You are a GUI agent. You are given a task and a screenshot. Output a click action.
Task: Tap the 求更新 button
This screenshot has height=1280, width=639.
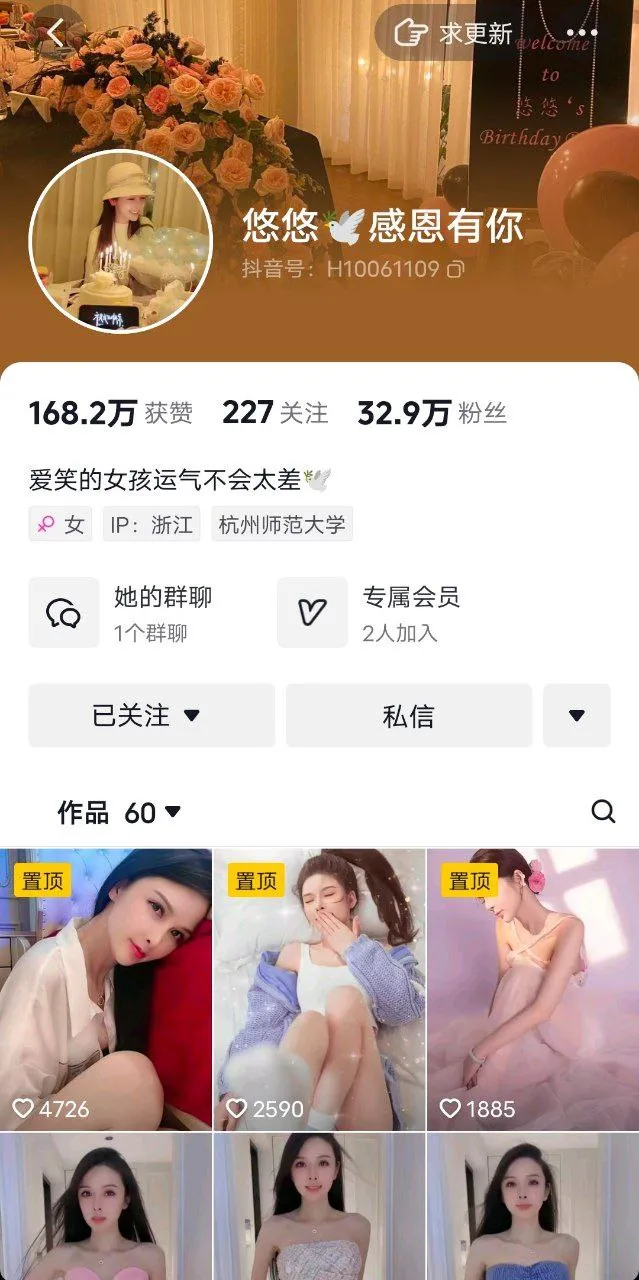[455, 33]
